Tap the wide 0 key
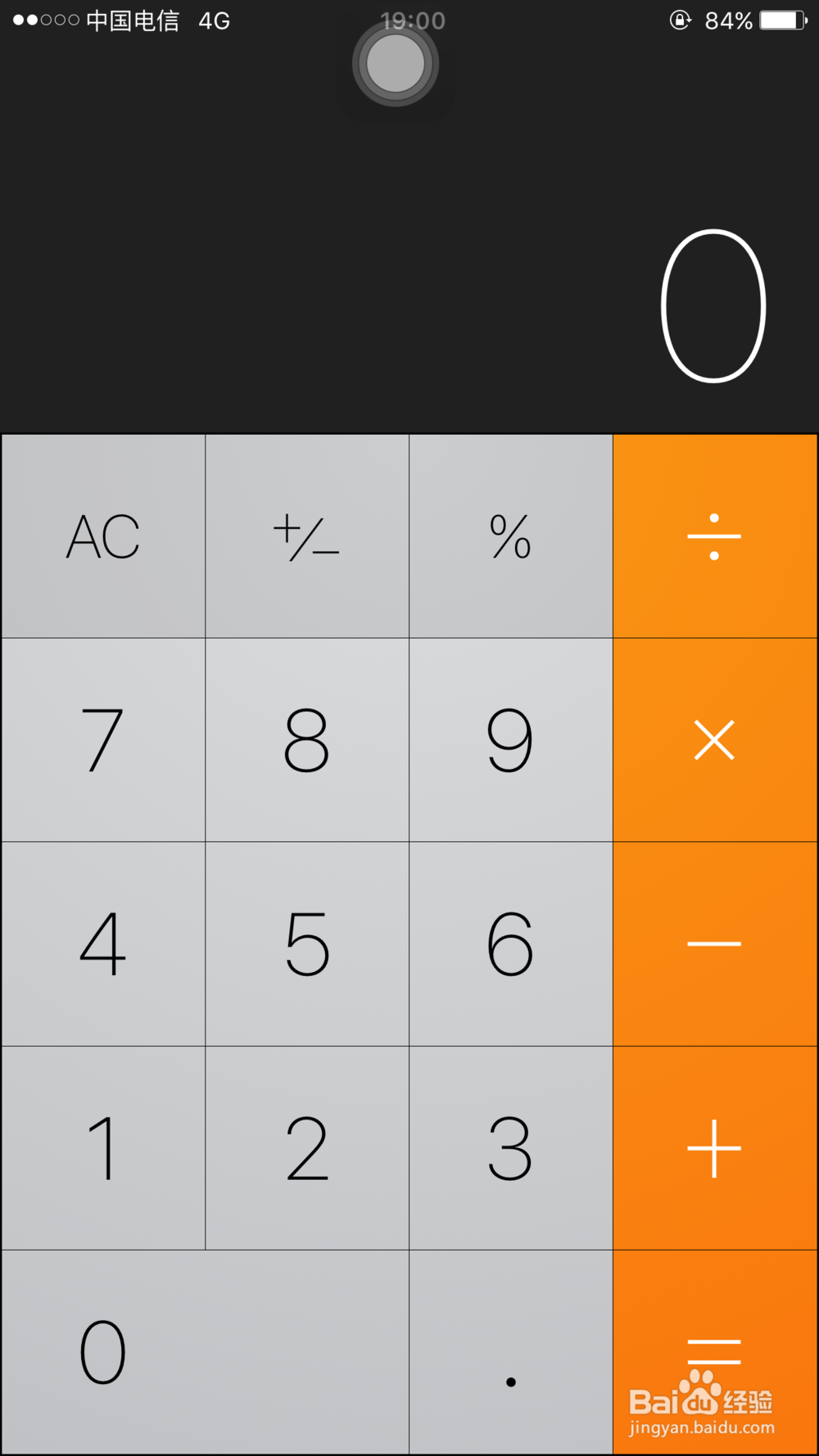 205,1352
